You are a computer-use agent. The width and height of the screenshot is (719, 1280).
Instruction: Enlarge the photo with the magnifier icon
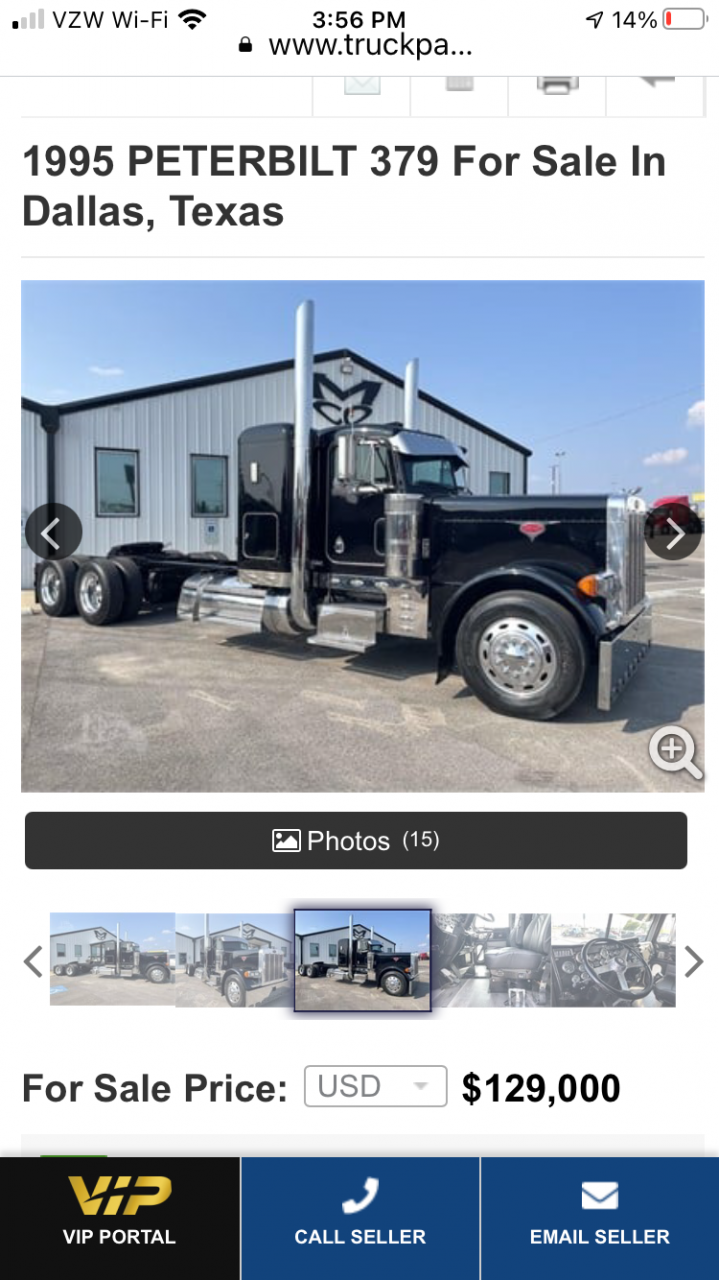click(x=675, y=751)
